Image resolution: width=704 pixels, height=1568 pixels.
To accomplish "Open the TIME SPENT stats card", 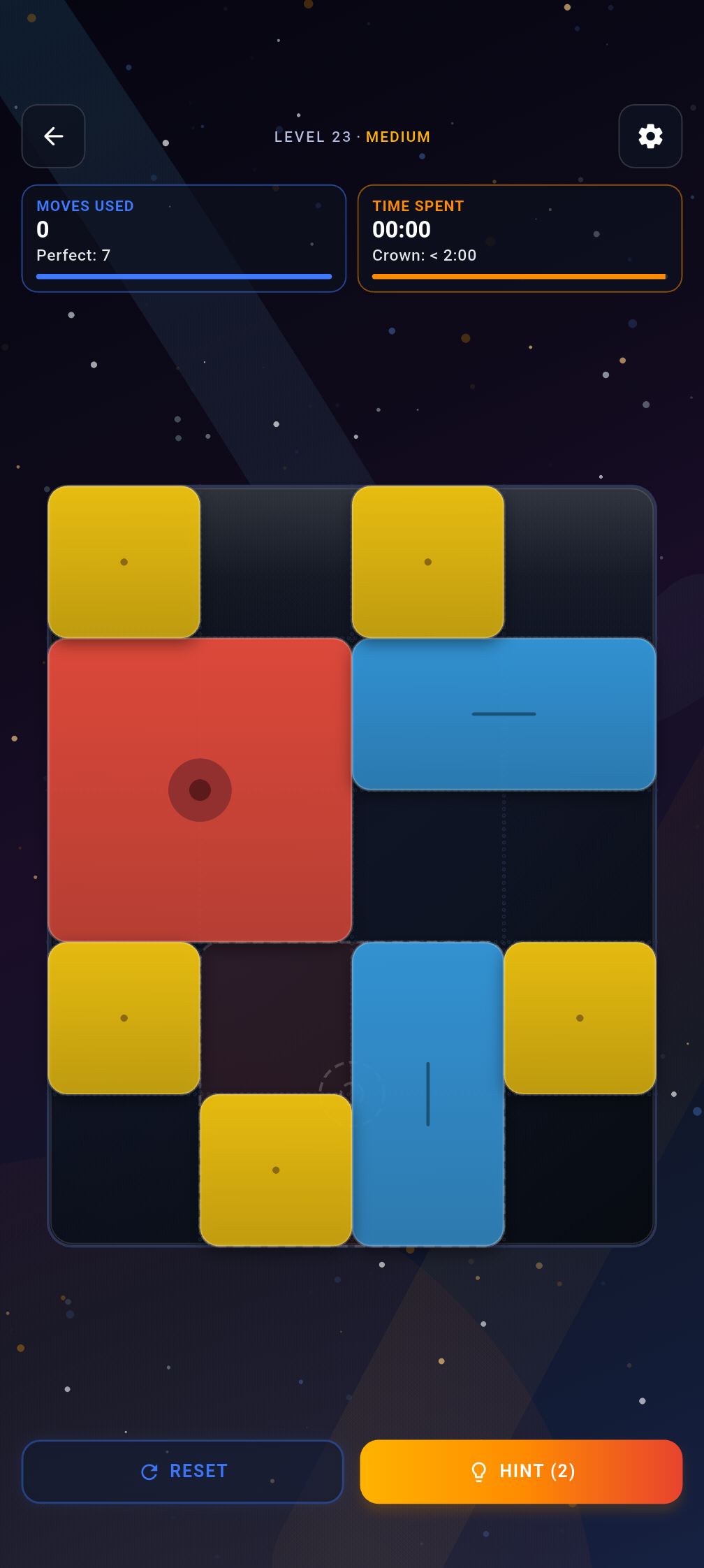I will (520, 238).
